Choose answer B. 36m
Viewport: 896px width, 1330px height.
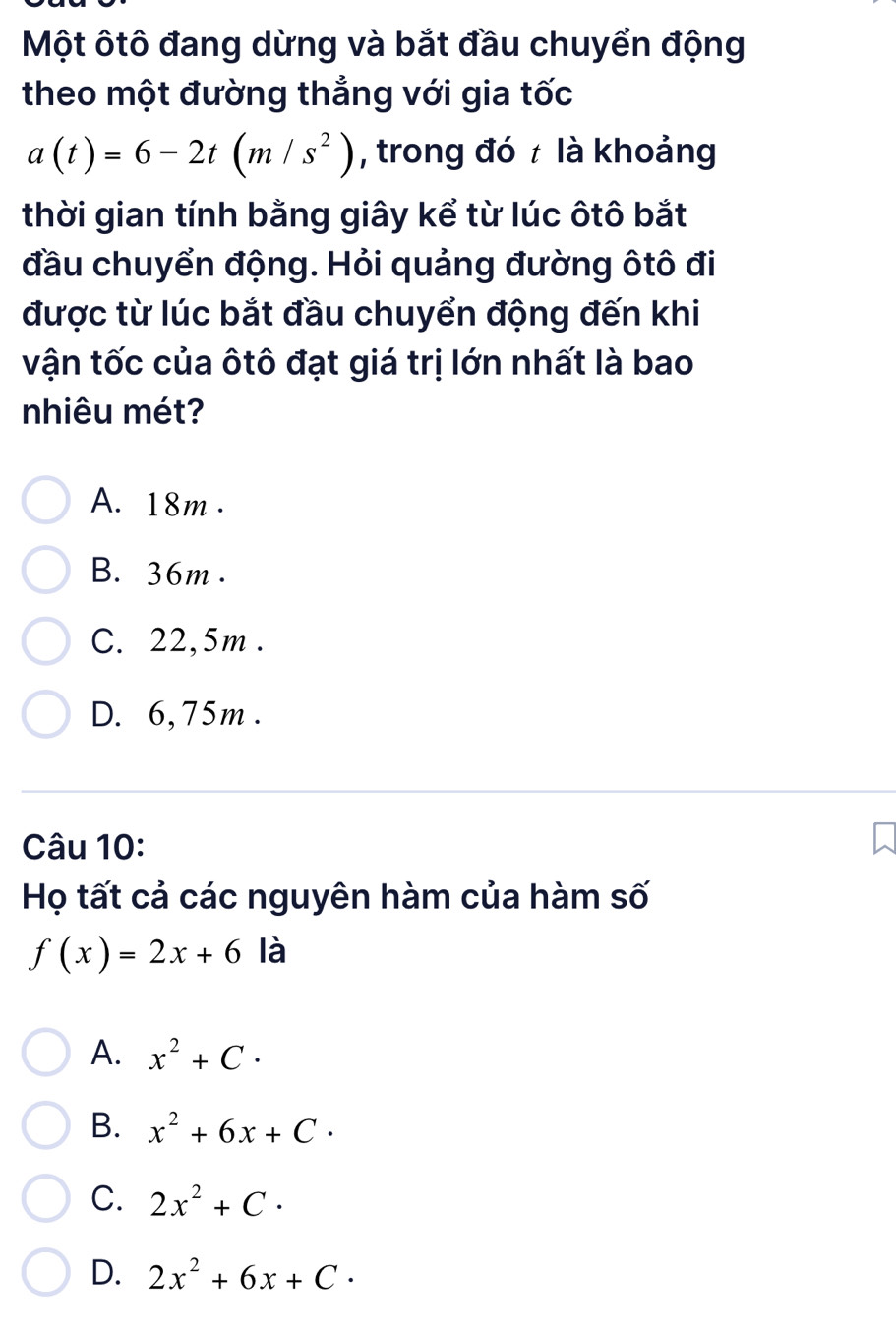click(x=46, y=572)
